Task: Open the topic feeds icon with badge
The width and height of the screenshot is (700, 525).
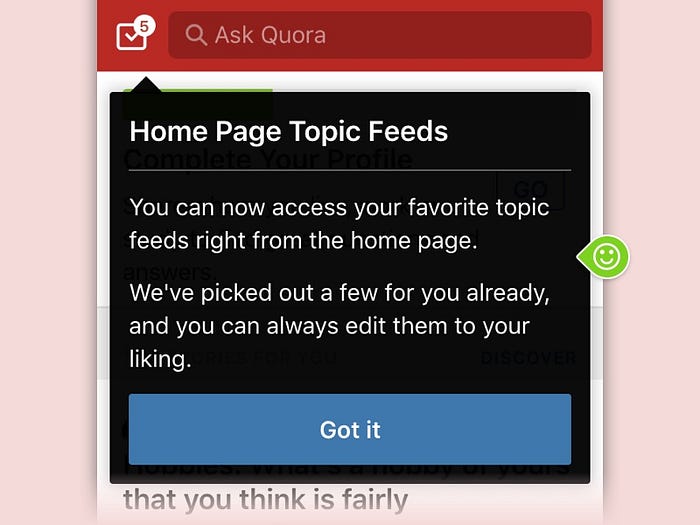Action: pos(135,33)
